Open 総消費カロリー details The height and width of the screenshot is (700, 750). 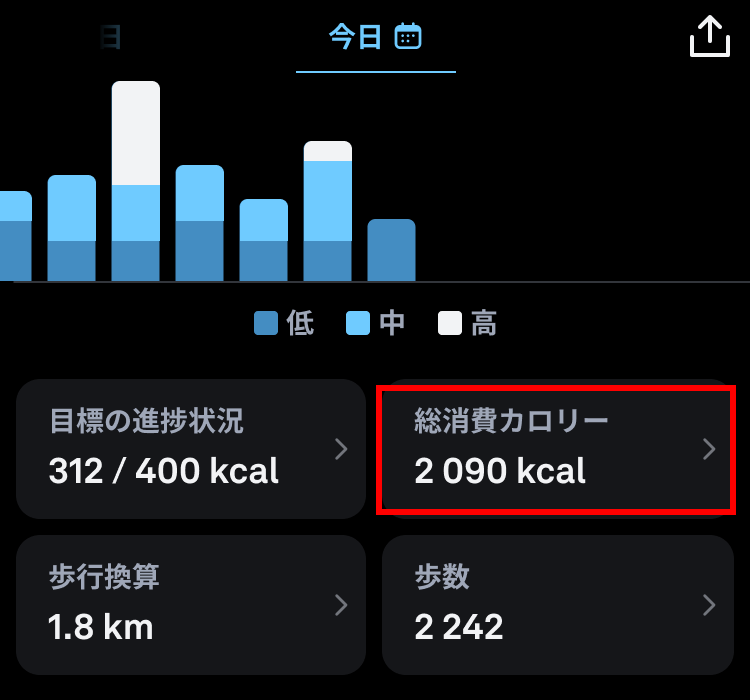point(556,450)
